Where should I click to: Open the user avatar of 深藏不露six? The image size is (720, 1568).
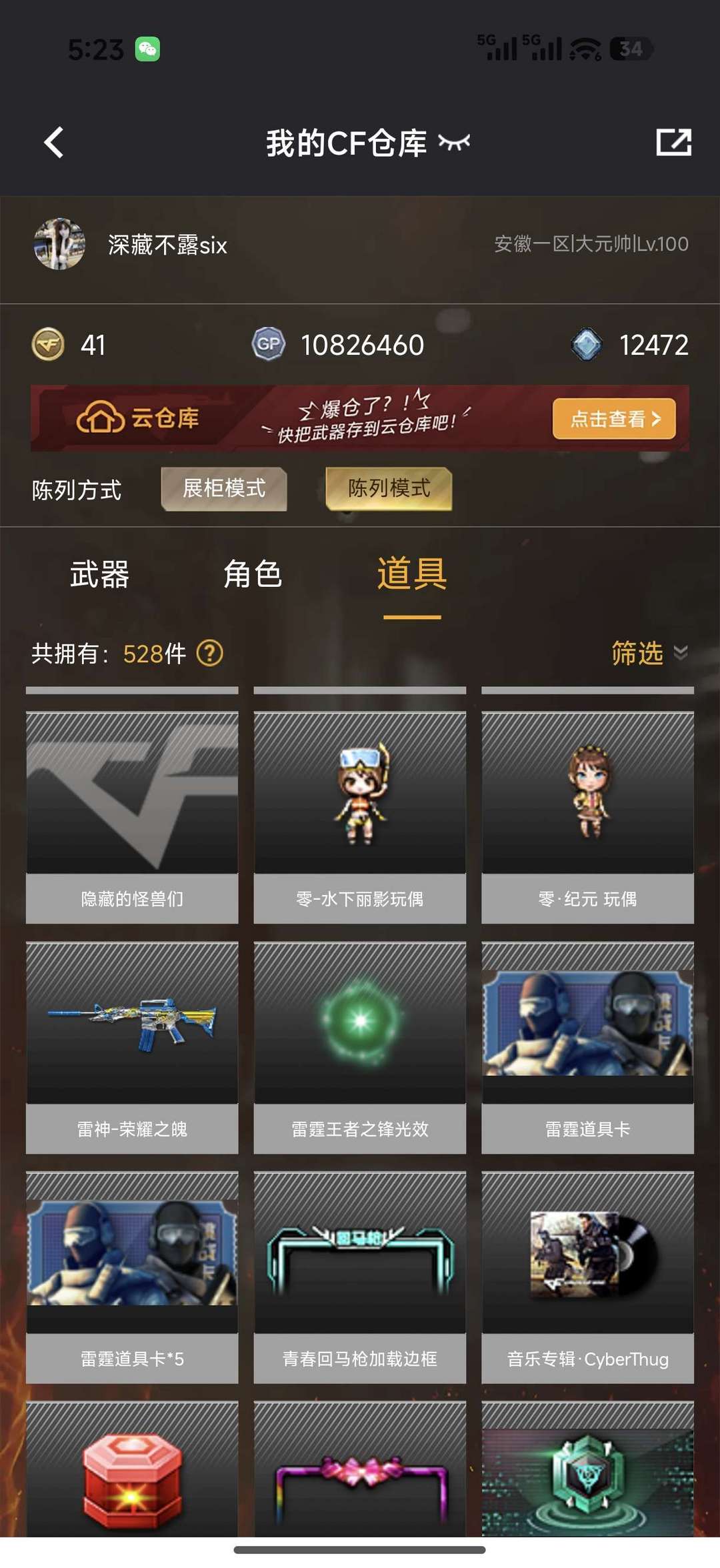(x=59, y=244)
